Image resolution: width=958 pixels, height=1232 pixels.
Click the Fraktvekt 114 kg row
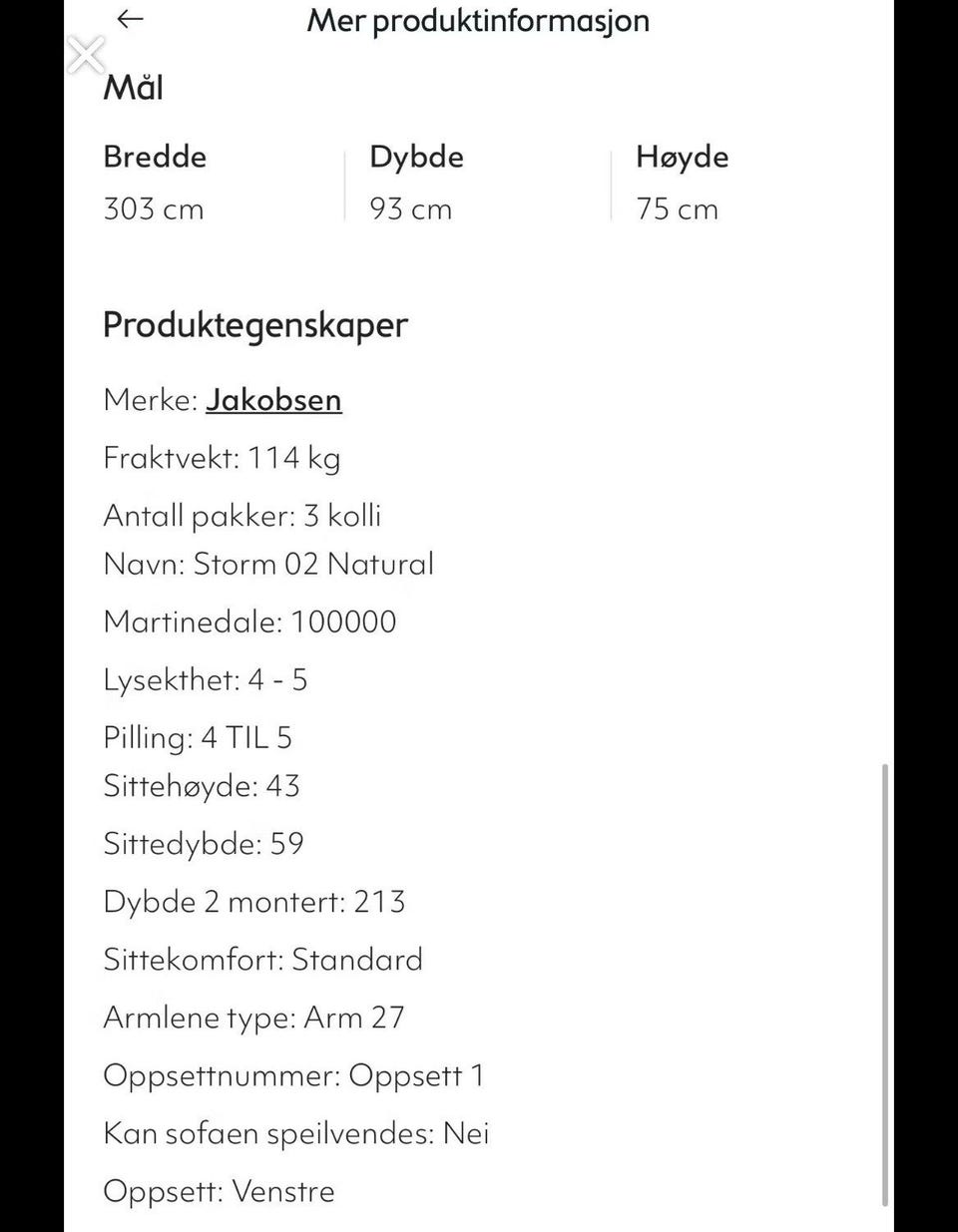(x=222, y=458)
